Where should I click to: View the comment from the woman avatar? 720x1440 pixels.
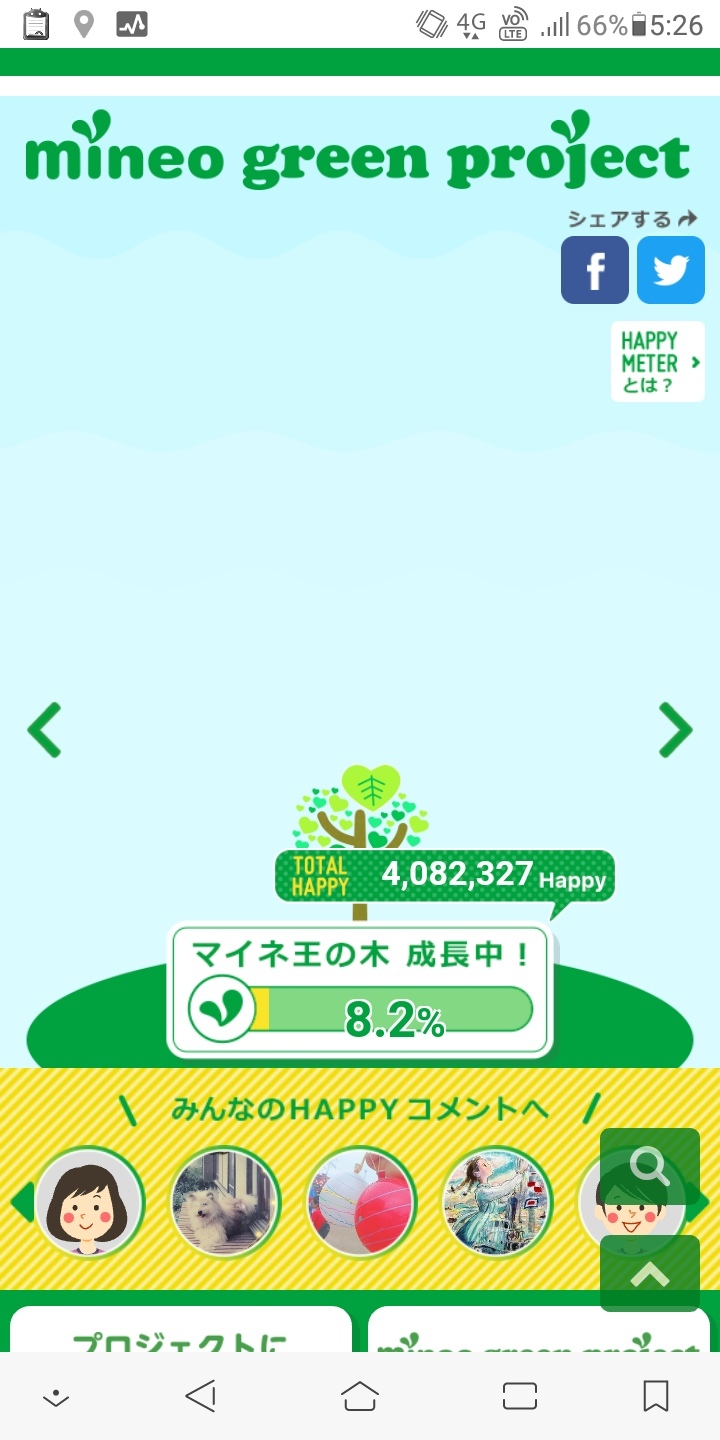point(90,1202)
